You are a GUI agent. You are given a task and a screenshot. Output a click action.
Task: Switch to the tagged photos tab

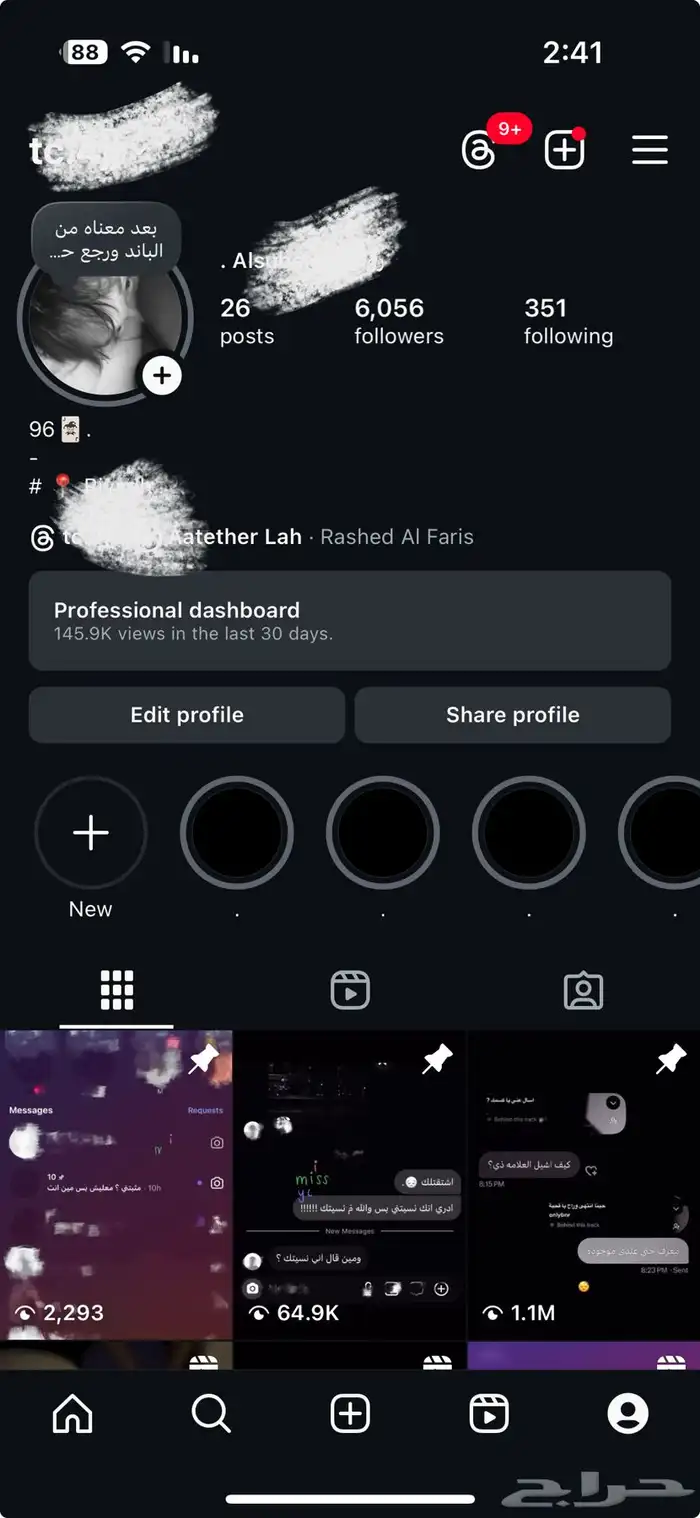[x=583, y=990]
